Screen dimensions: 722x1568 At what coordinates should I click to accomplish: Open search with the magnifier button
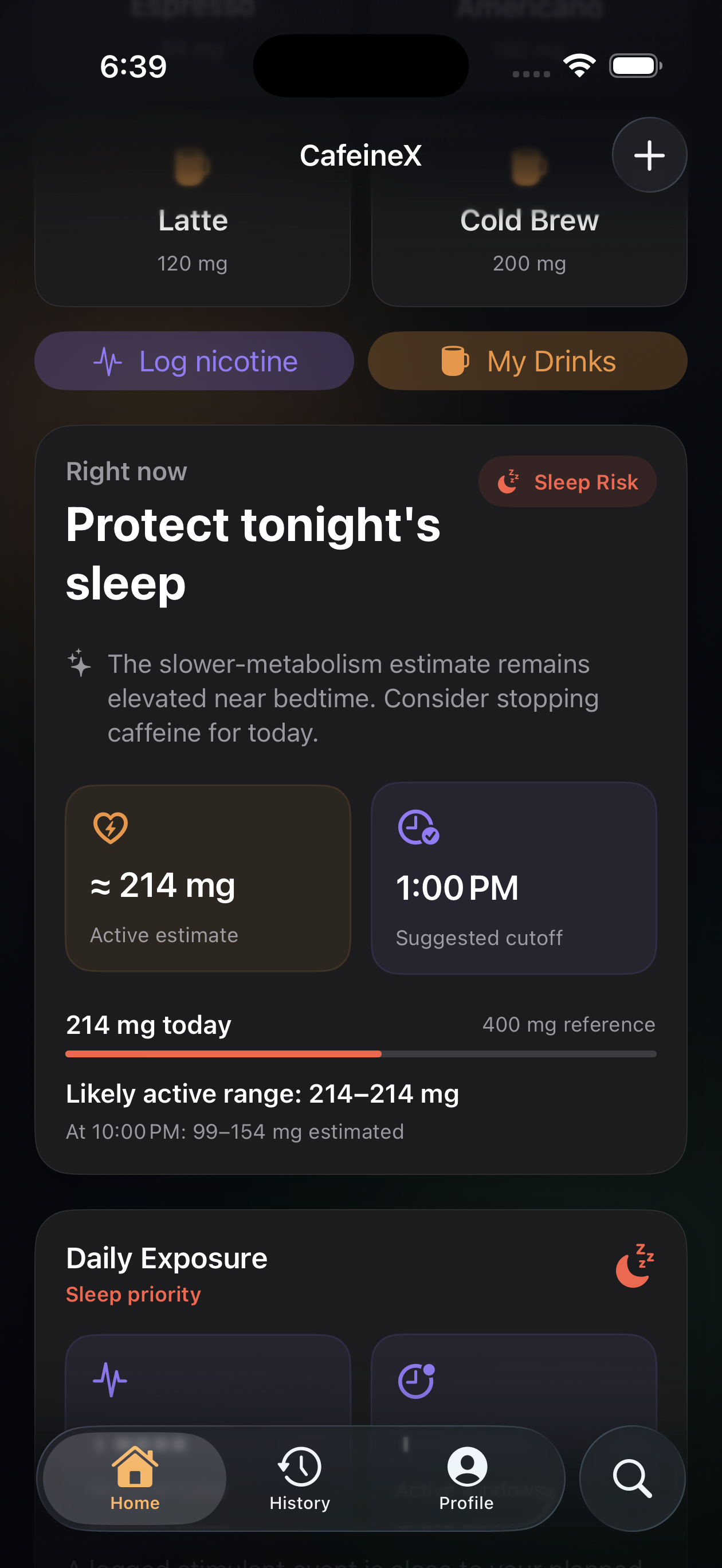(632, 1479)
